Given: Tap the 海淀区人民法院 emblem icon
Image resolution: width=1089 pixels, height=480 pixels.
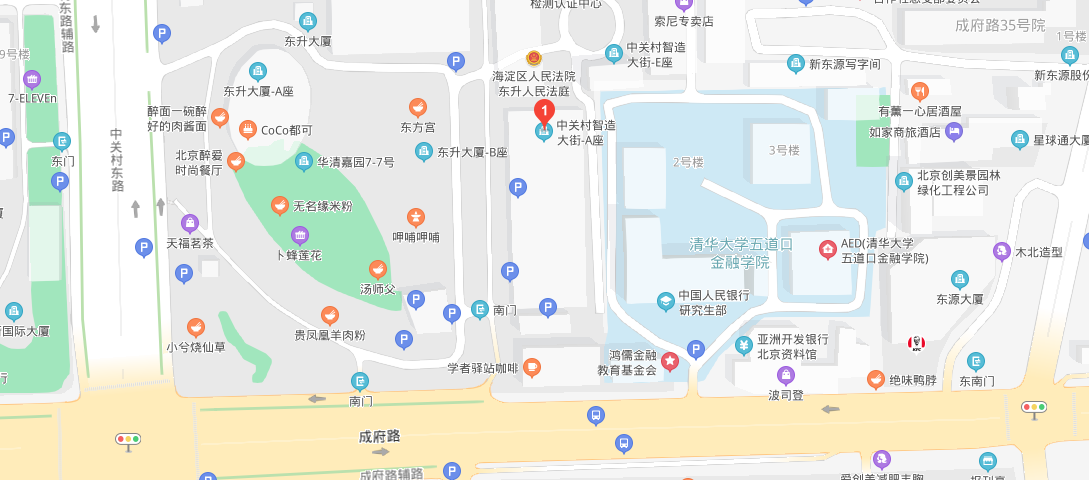Looking at the screenshot, I should click(534, 59).
